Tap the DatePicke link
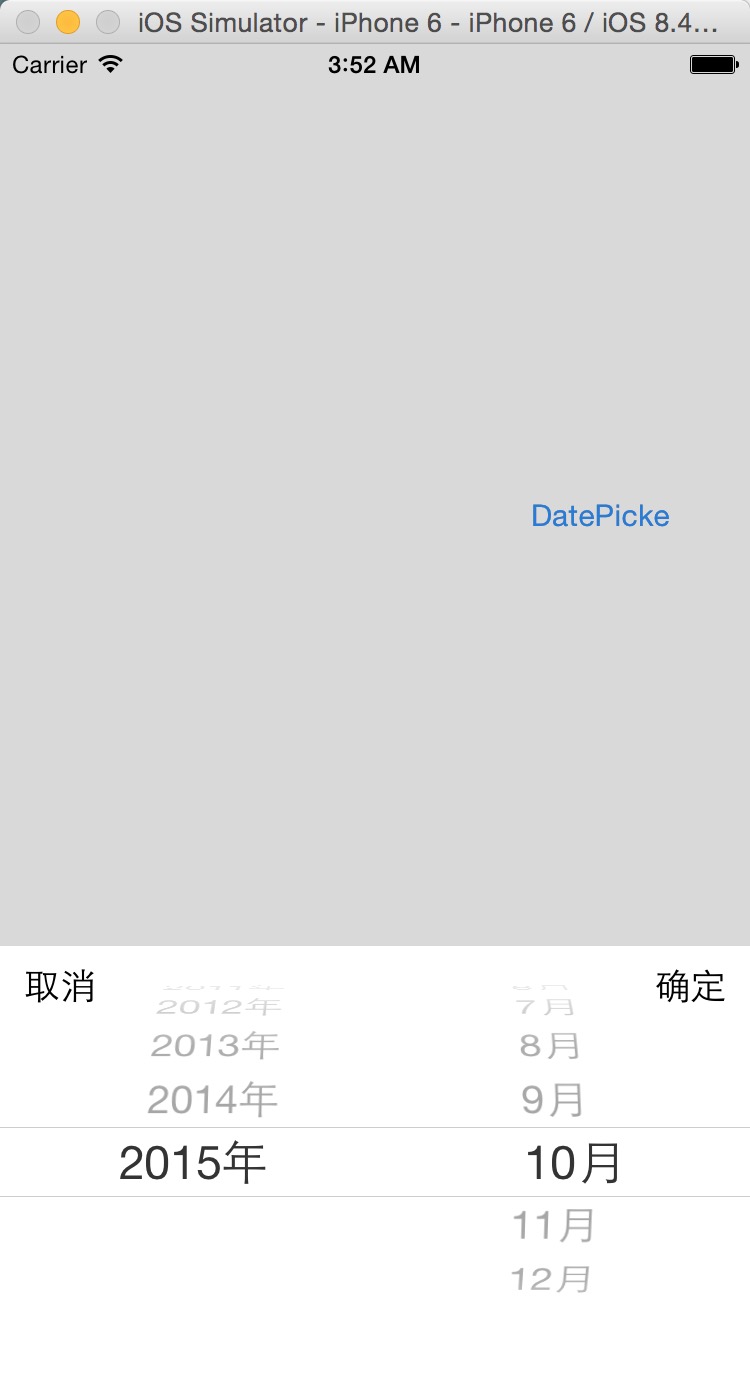Viewport: 750px width, 1378px height. point(599,516)
